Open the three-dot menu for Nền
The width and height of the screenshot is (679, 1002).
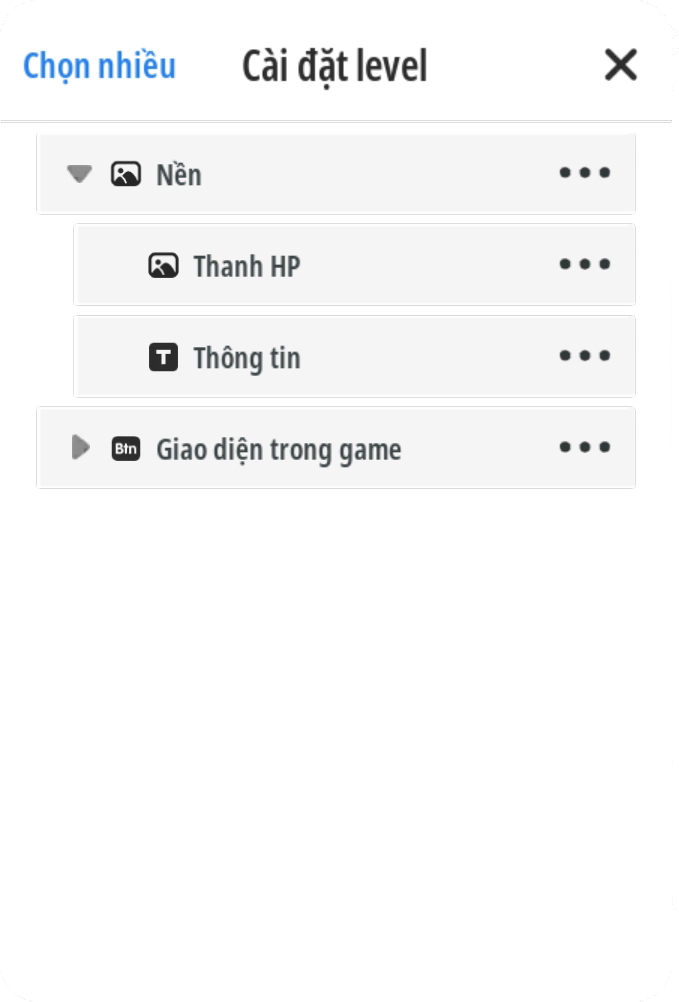tap(585, 173)
